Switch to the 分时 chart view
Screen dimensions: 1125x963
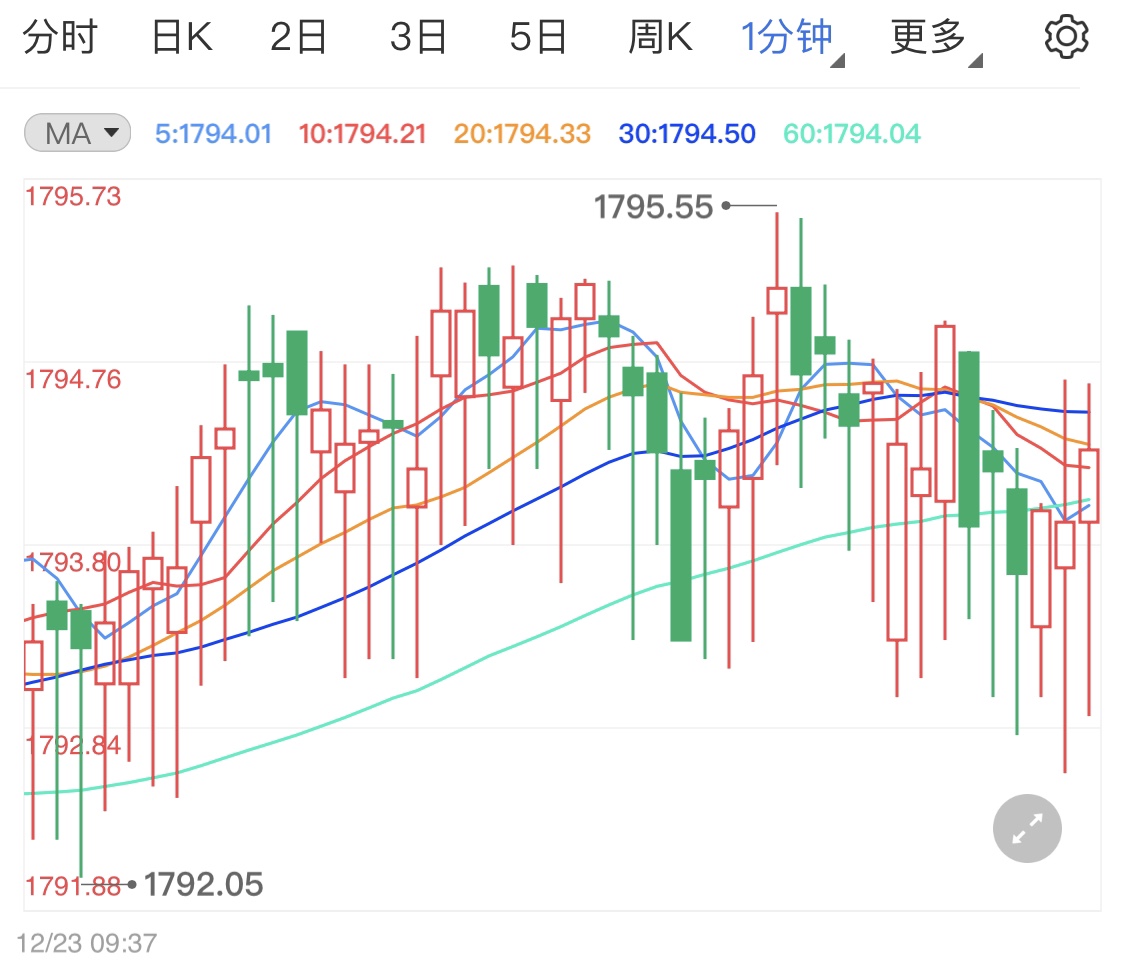pyautogui.click(x=61, y=38)
